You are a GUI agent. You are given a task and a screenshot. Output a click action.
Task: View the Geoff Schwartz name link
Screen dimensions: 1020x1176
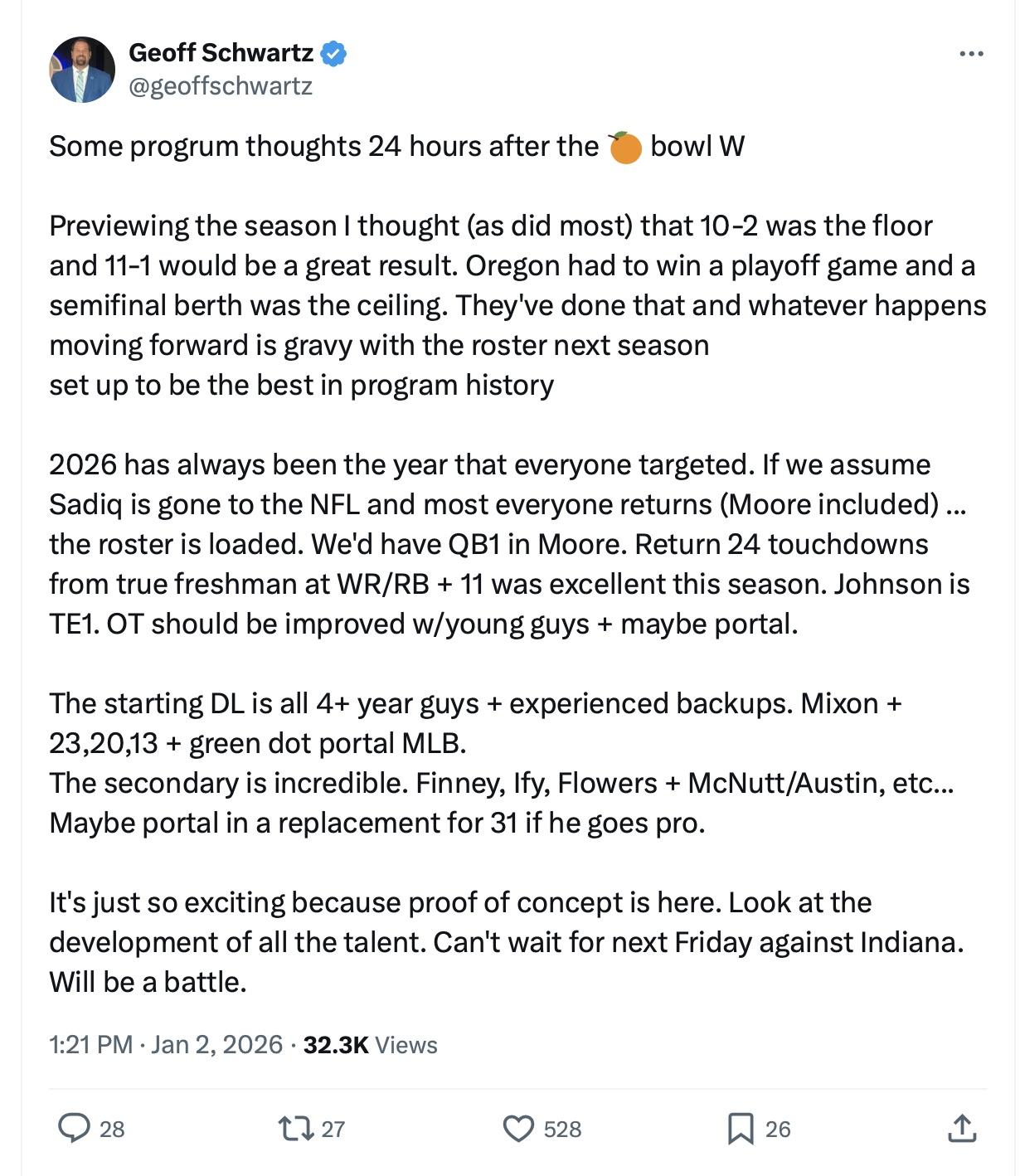221,52
